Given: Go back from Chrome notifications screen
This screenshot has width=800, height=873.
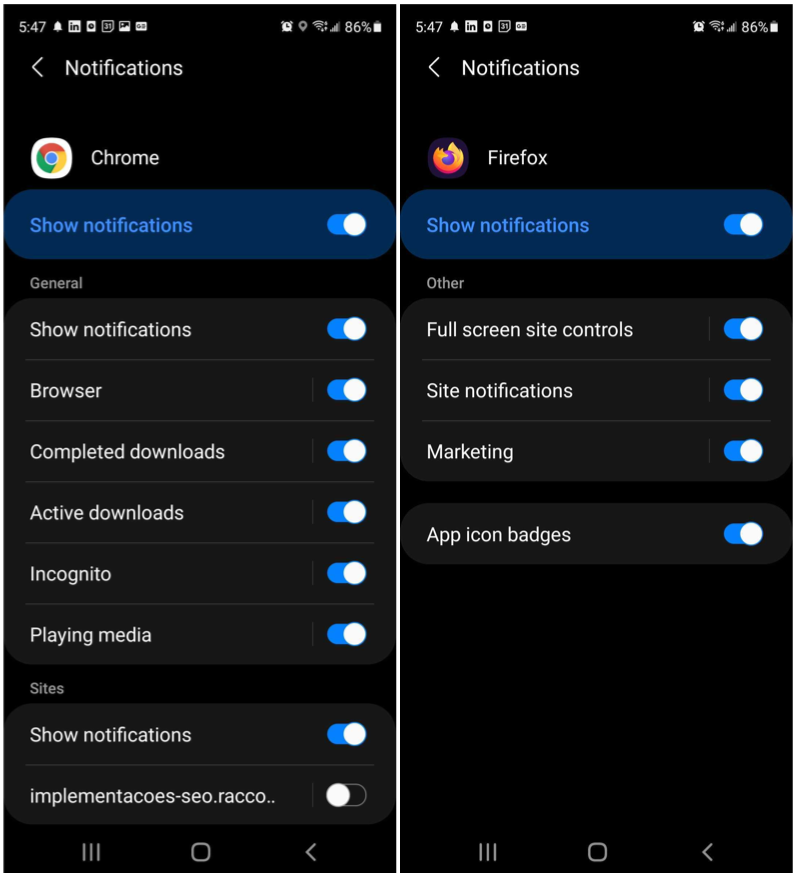Looking at the screenshot, I should click(x=38, y=68).
